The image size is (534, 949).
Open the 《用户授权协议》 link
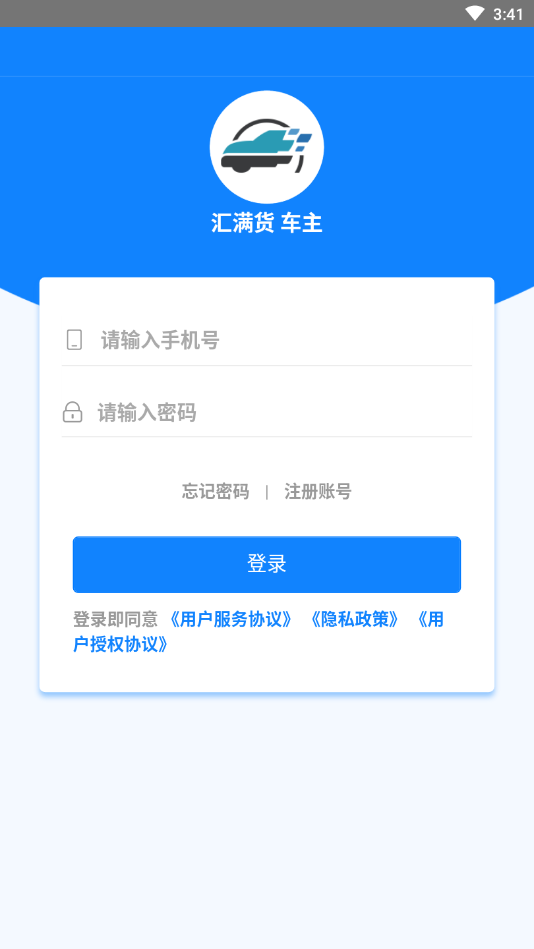point(121,645)
